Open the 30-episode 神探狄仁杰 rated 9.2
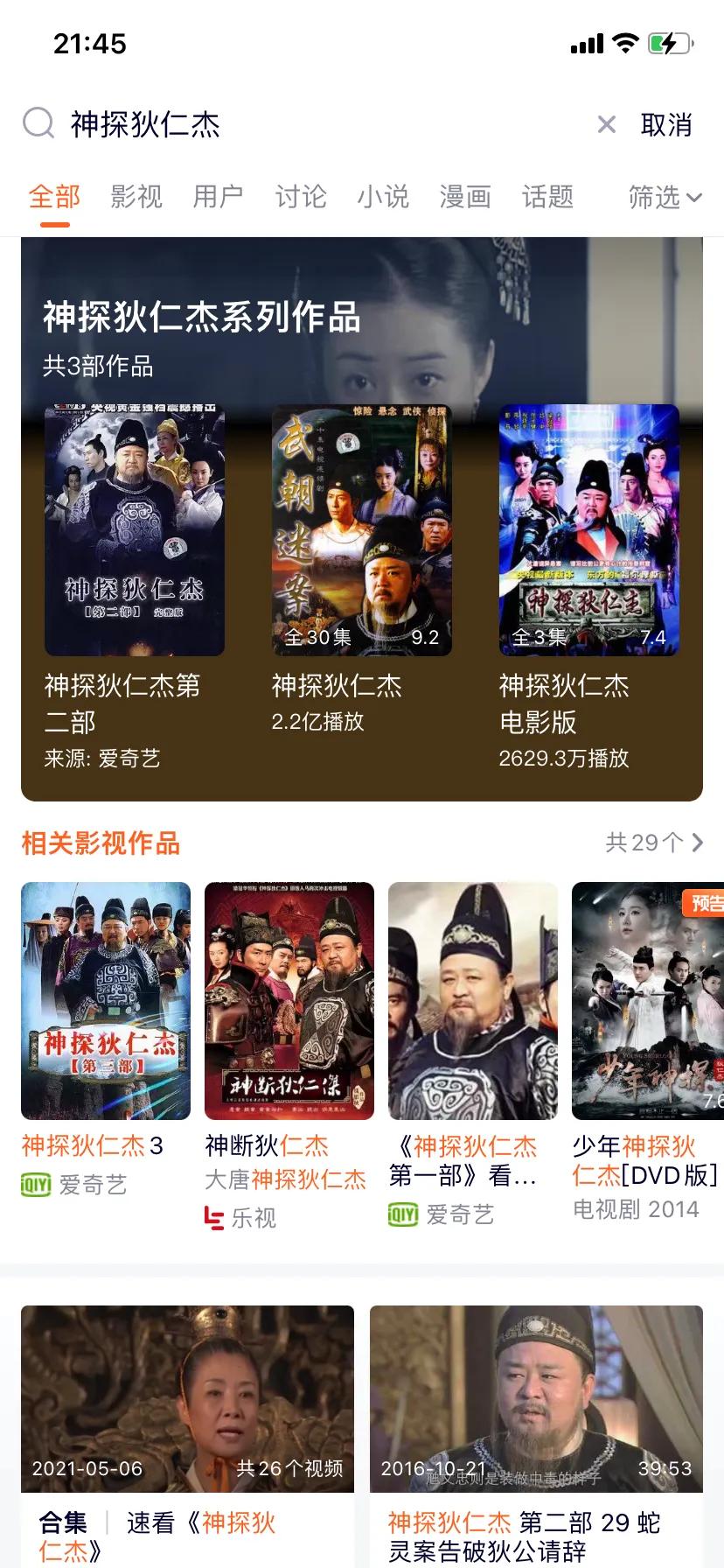Image resolution: width=724 pixels, height=1568 pixels. (362, 531)
